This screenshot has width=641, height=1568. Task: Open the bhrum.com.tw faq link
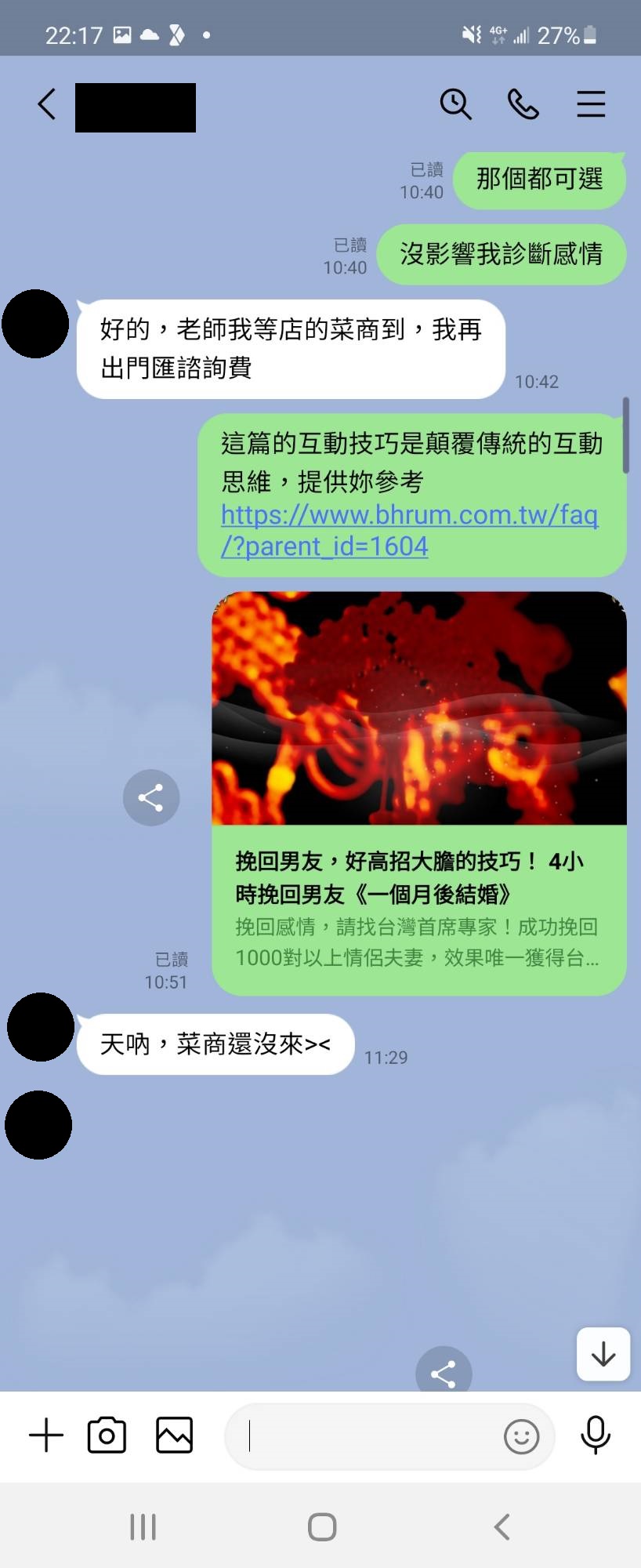(x=409, y=529)
